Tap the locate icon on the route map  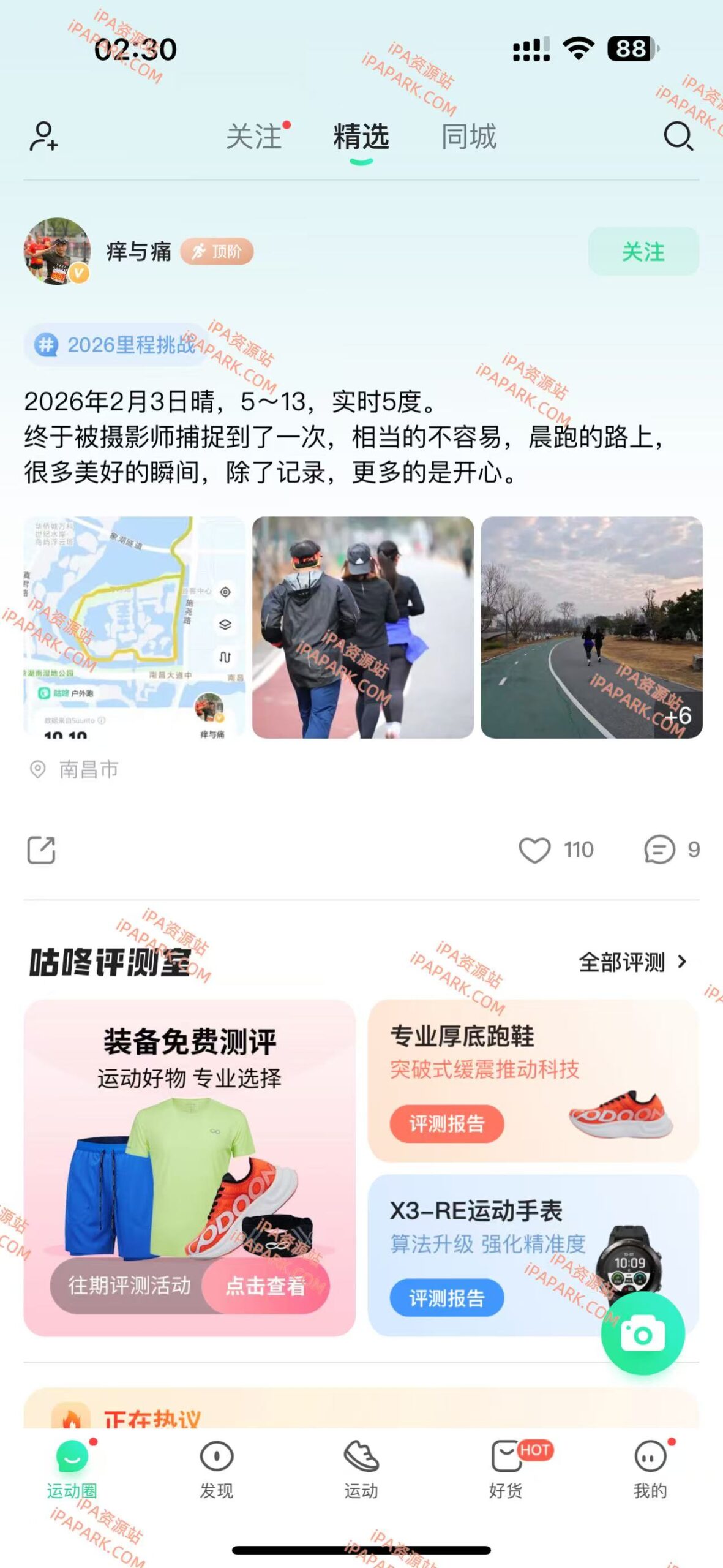[225, 592]
